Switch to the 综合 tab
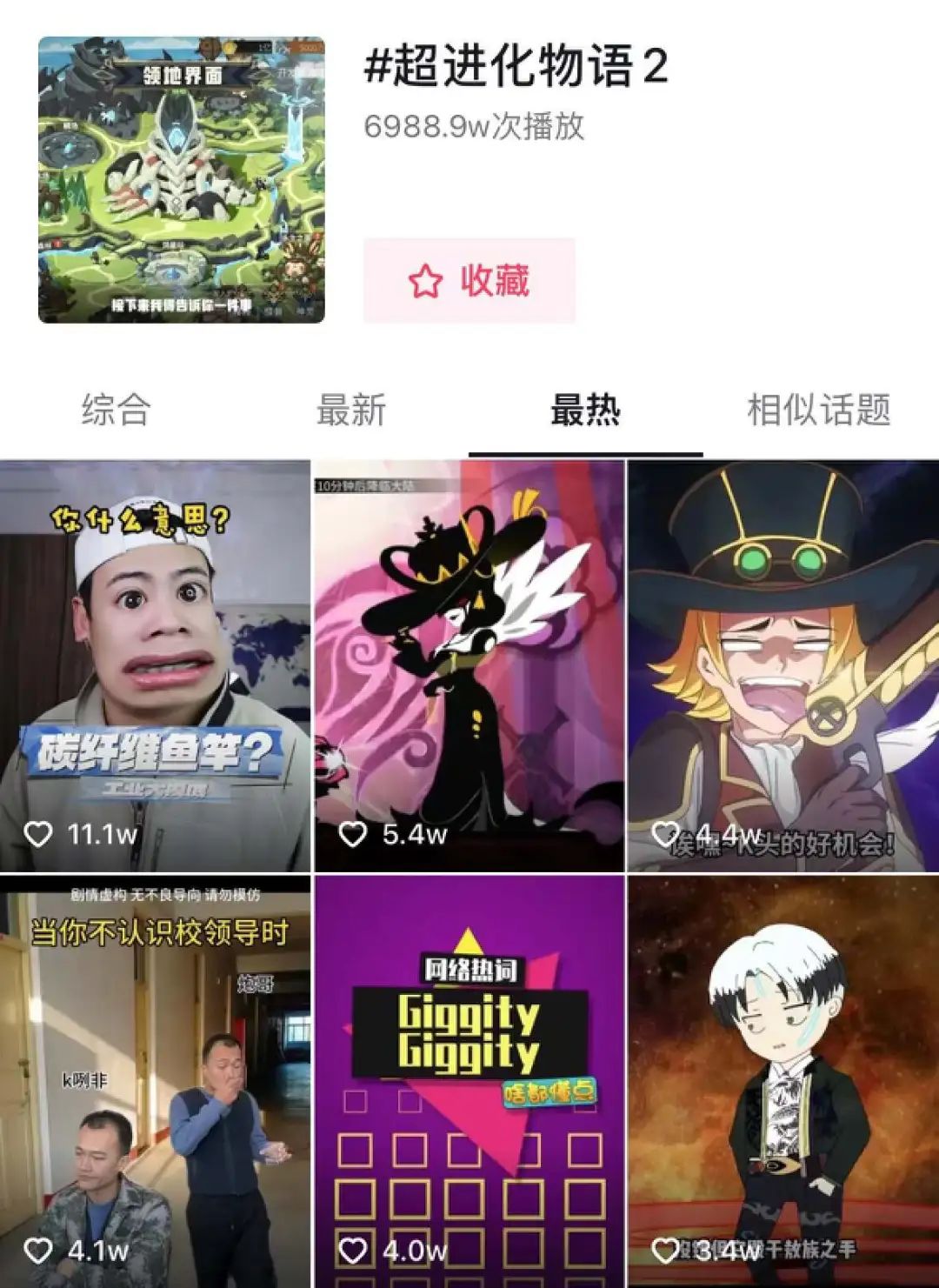The image size is (939, 1288). (x=117, y=410)
